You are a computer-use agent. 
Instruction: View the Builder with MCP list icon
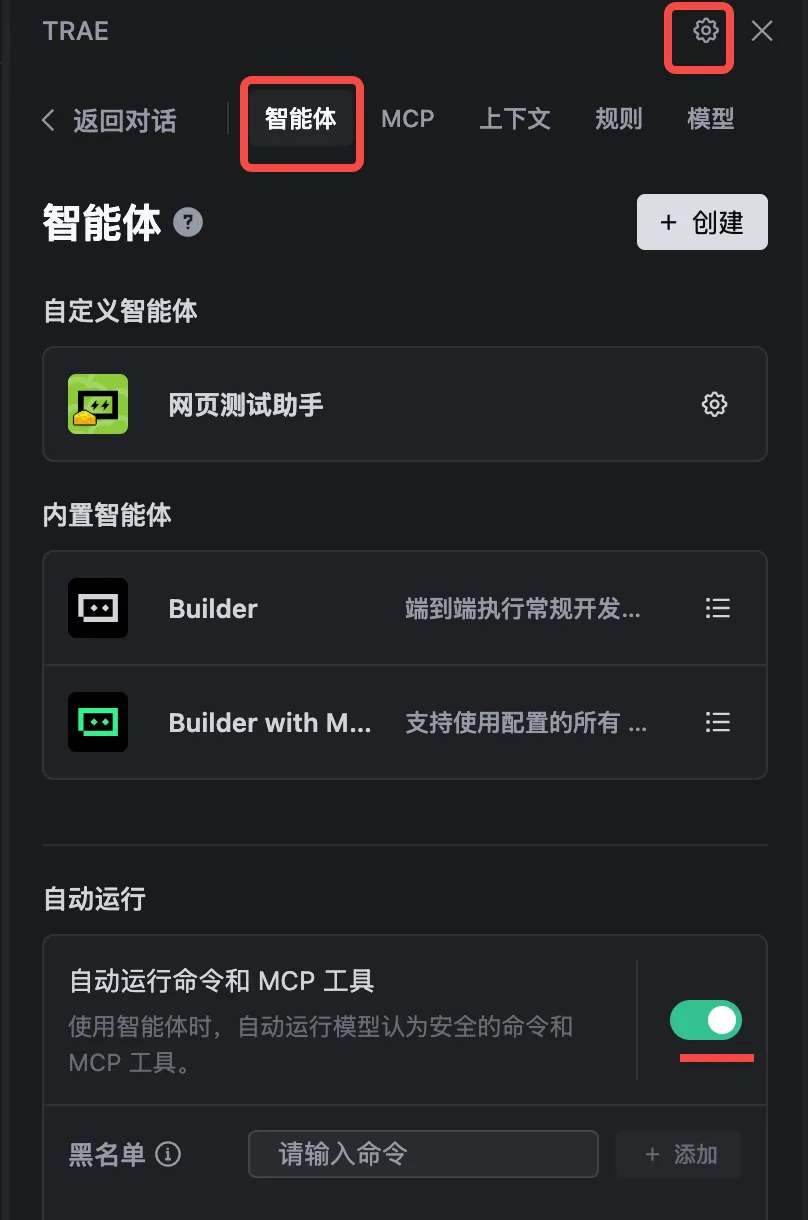coord(717,722)
